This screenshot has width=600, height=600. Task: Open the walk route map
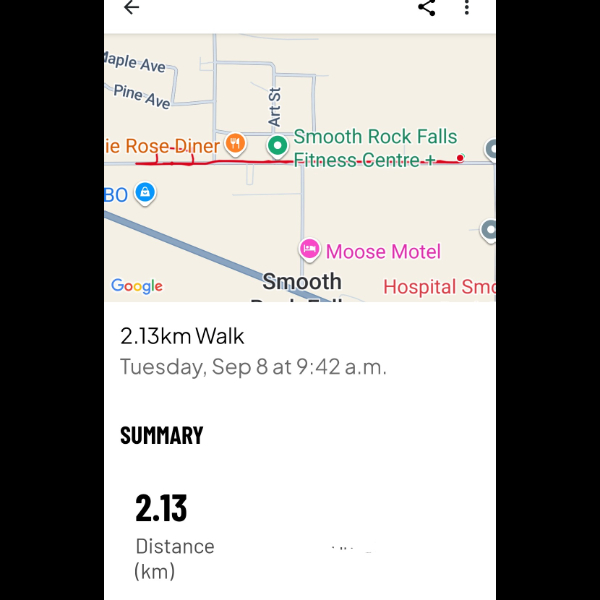pos(300,168)
